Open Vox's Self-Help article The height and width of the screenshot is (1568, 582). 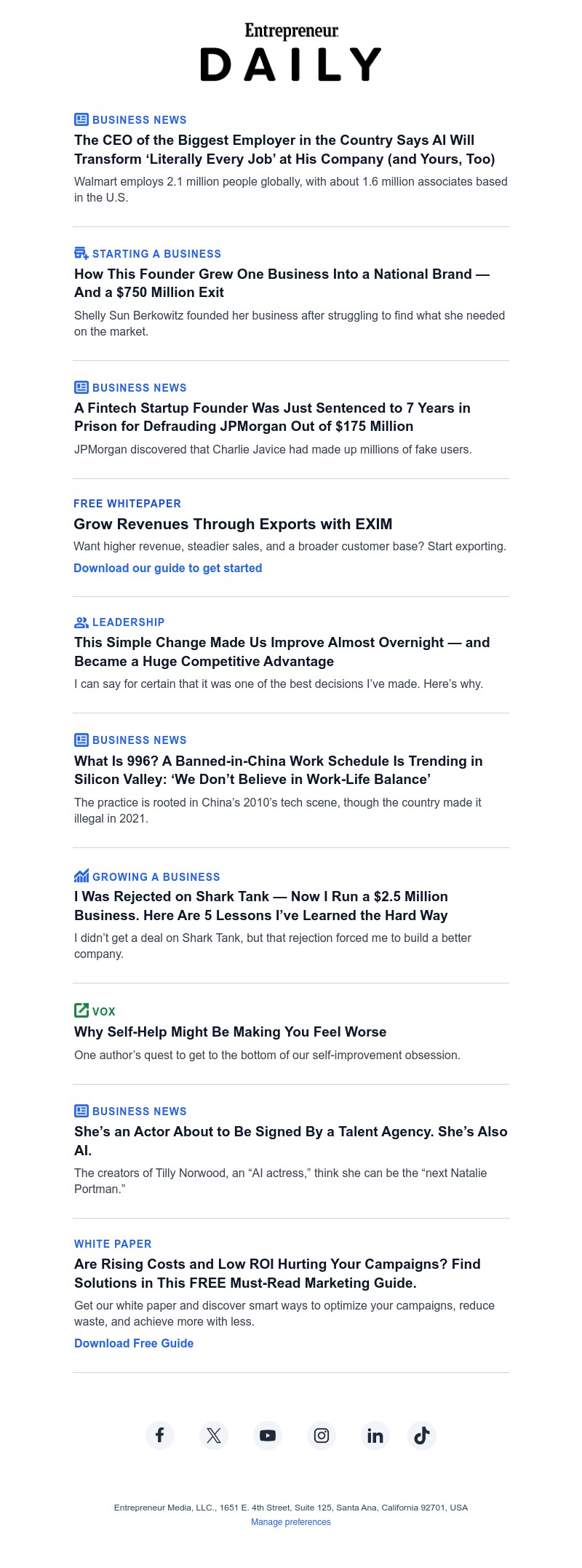pyautogui.click(x=230, y=1032)
